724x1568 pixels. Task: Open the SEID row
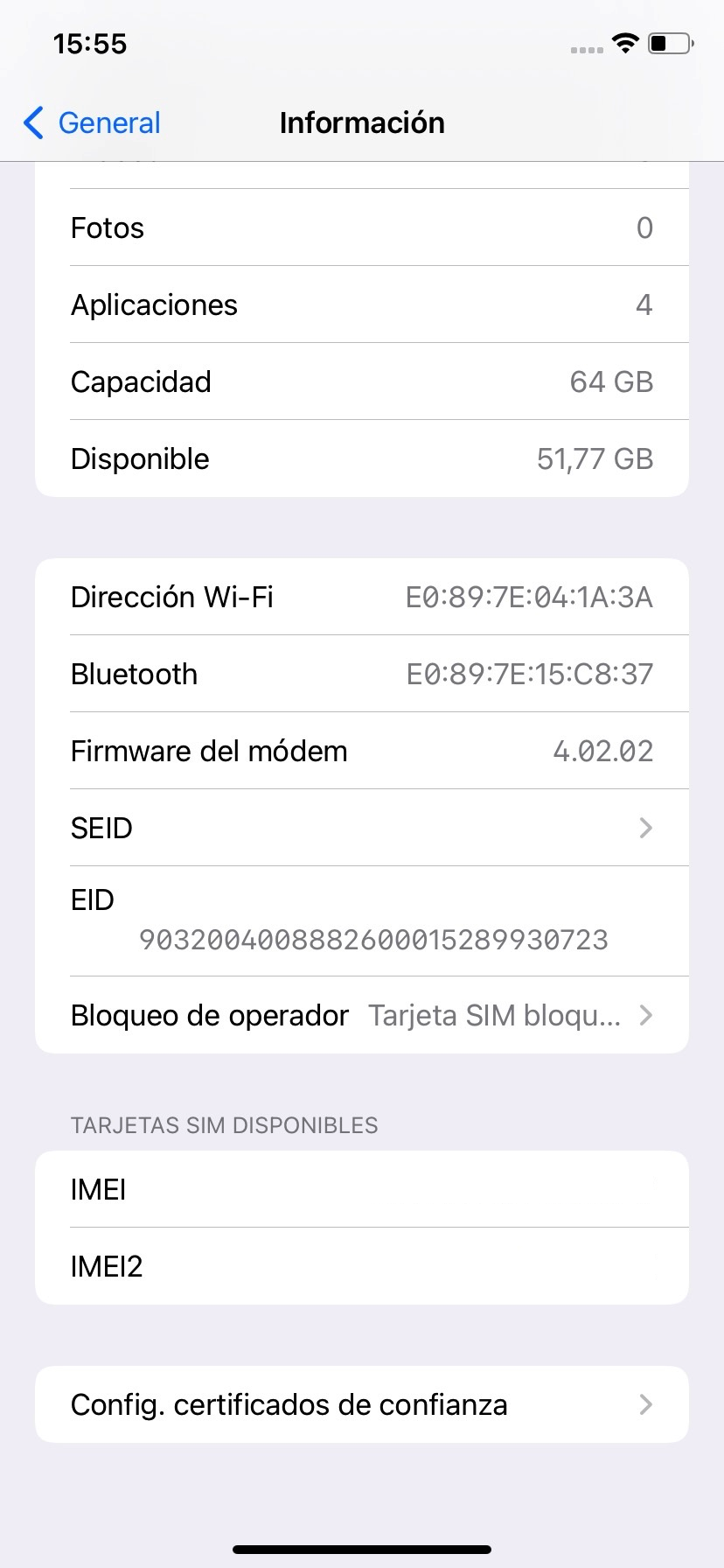pos(362,828)
